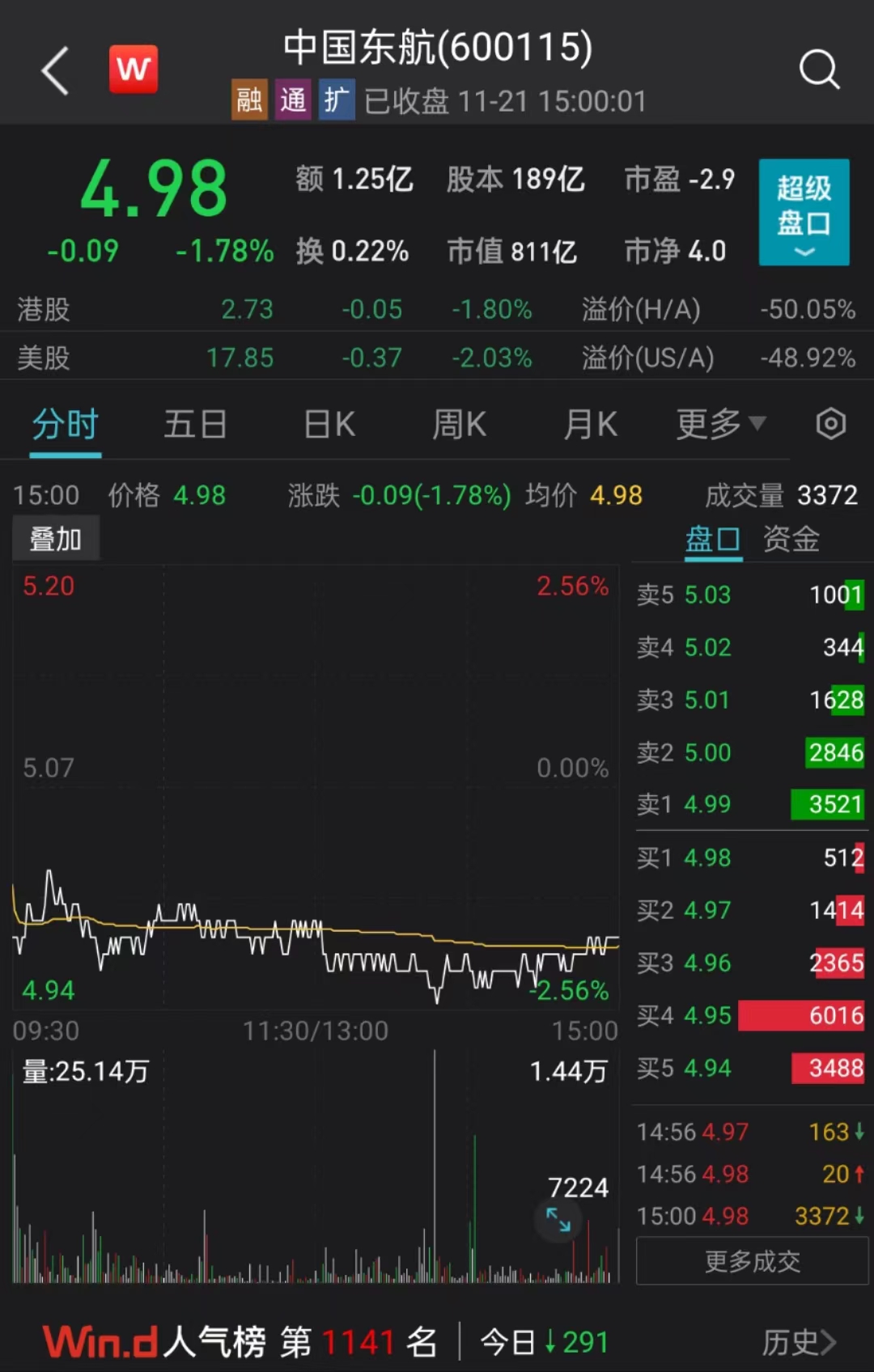Select the 分时 intraday chart tab
Image resolution: width=874 pixels, height=1372 pixels.
click(65, 424)
